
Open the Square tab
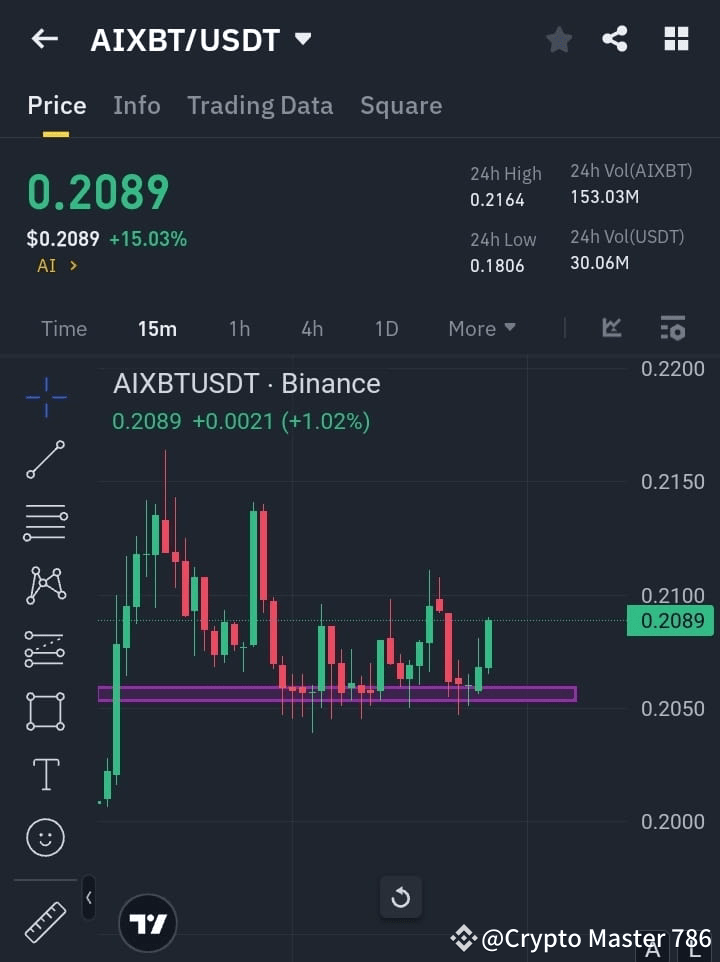[401, 105]
